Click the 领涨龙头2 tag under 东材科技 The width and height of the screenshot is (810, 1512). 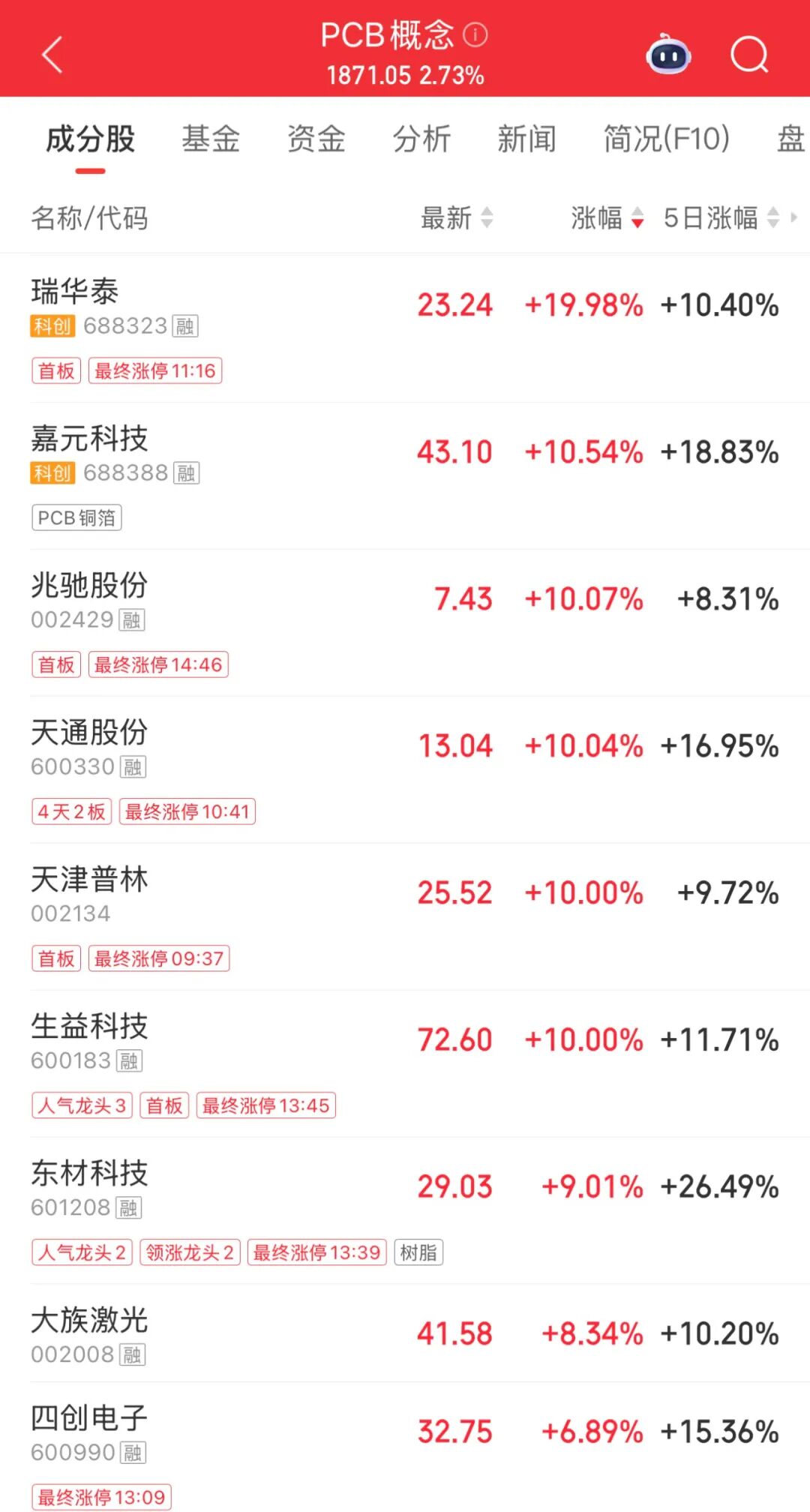[190, 1252]
